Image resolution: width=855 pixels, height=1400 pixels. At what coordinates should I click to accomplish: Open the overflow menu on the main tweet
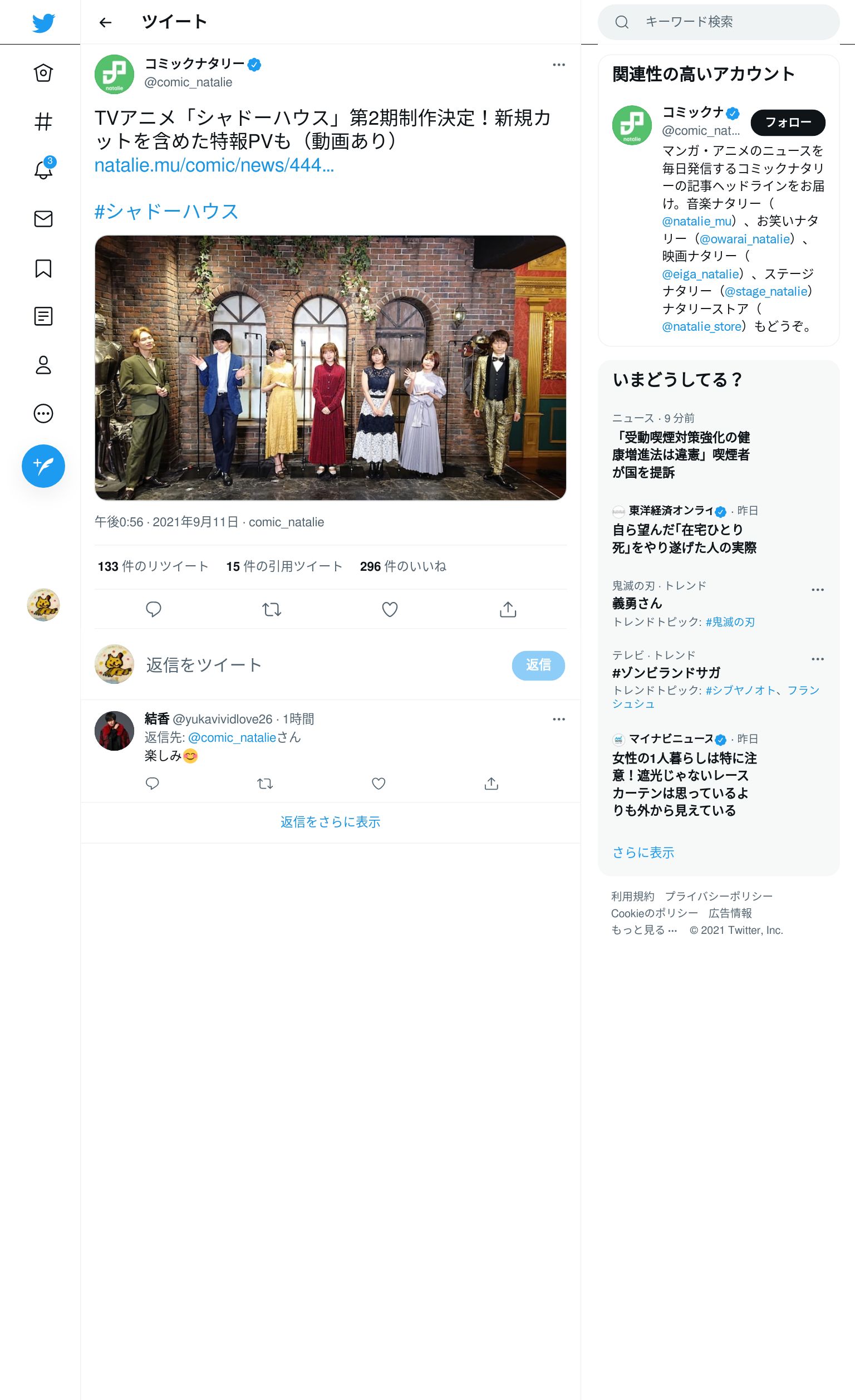click(558, 65)
